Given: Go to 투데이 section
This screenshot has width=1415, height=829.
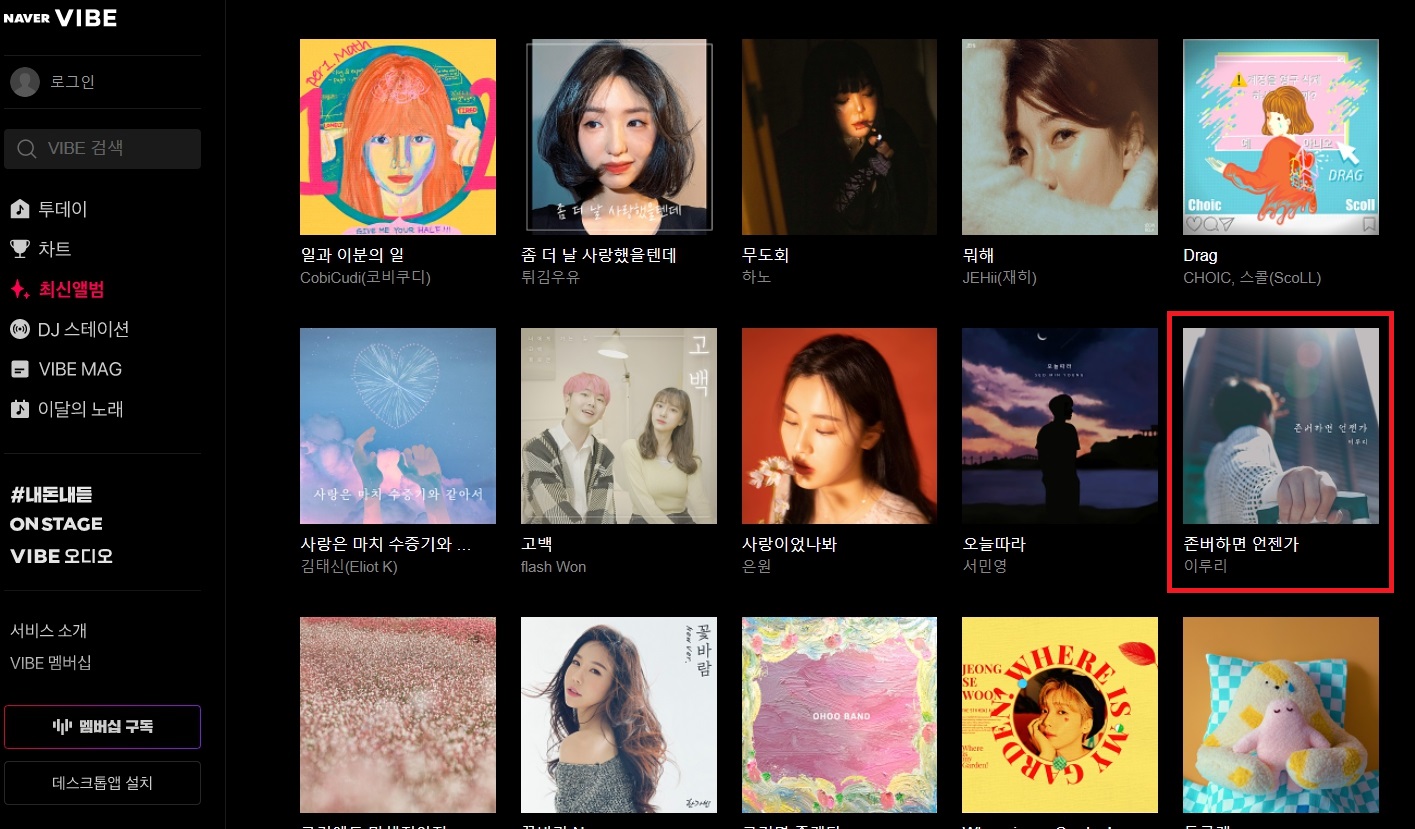Looking at the screenshot, I should point(62,209).
